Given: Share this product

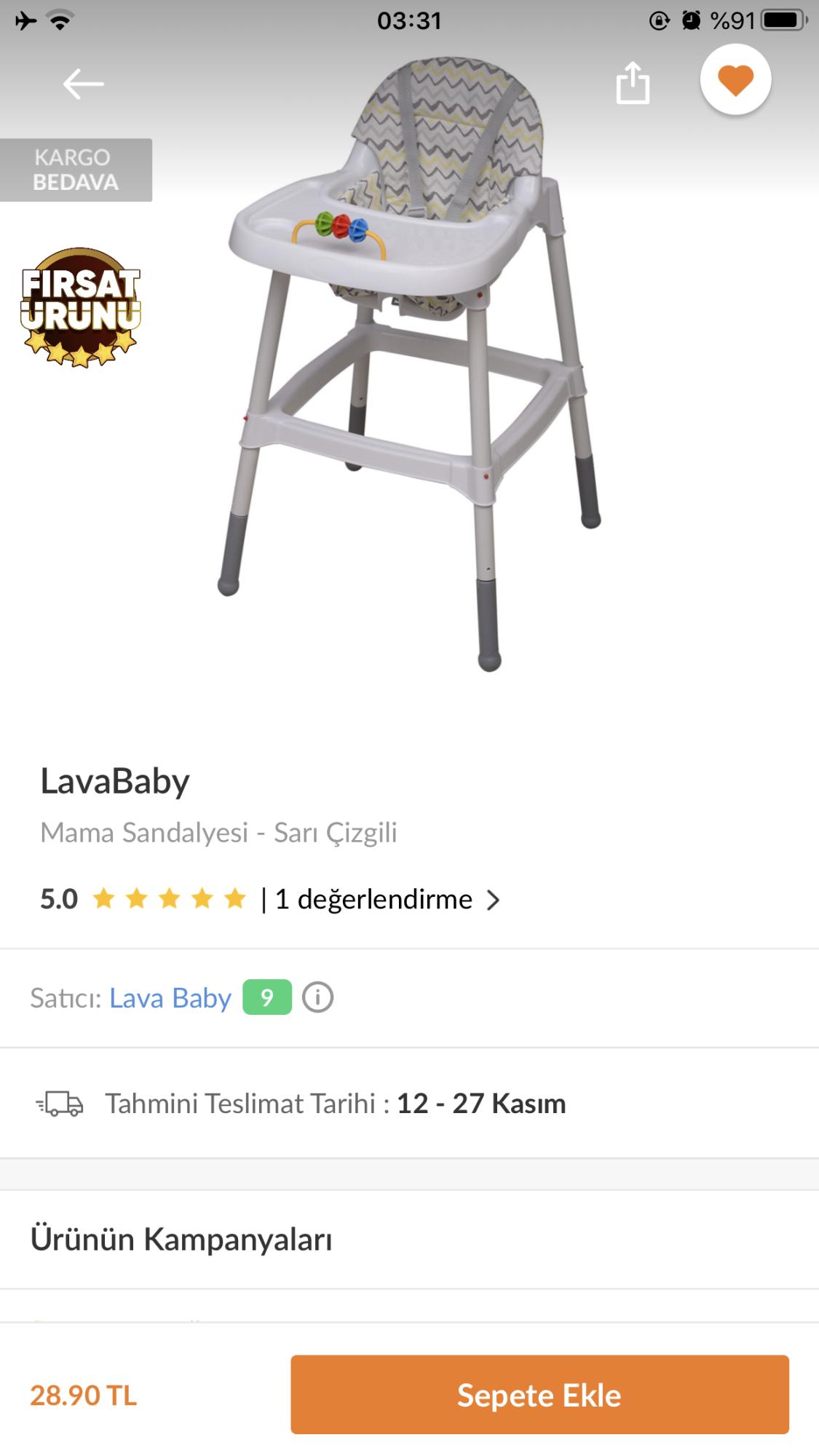Looking at the screenshot, I should point(633,83).
